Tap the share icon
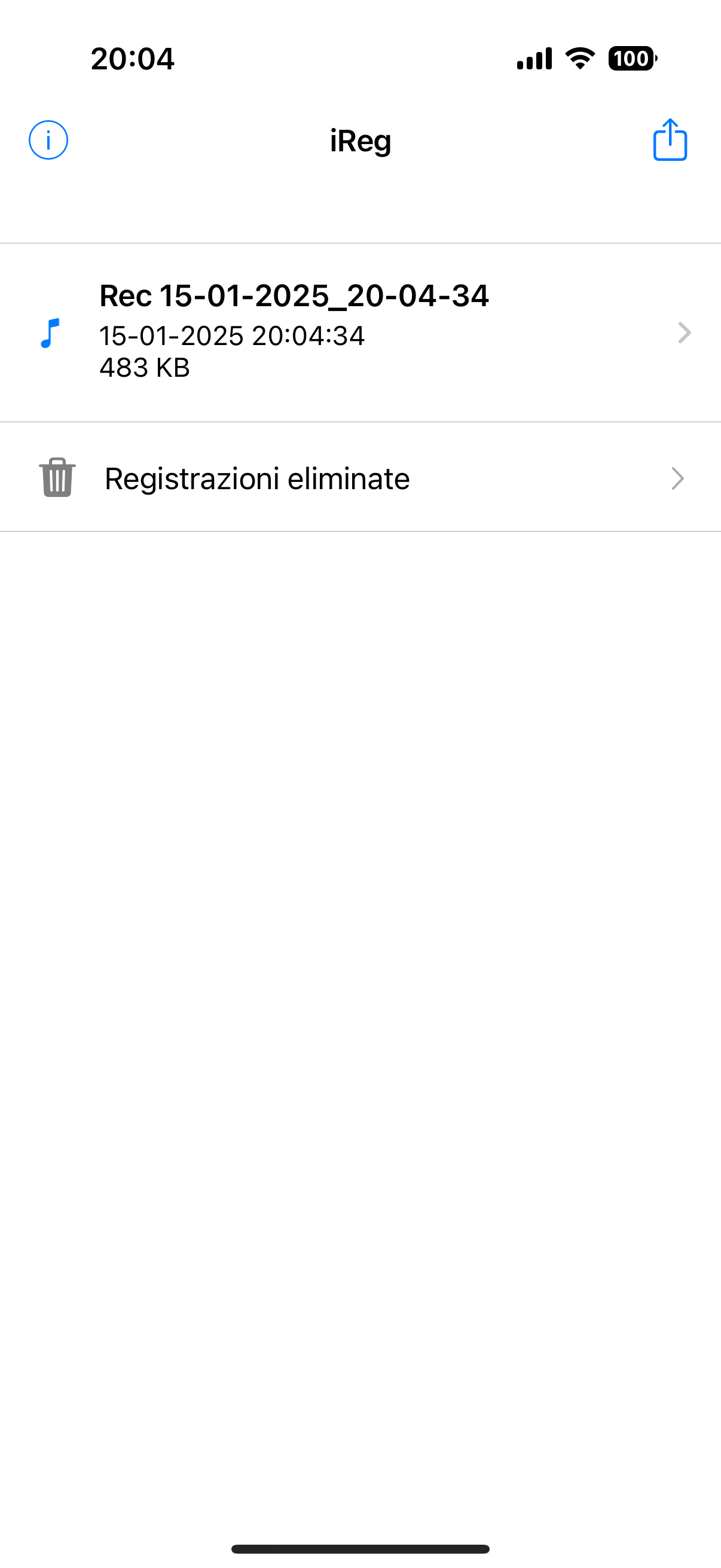The image size is (721, 1568). (670, 140)
